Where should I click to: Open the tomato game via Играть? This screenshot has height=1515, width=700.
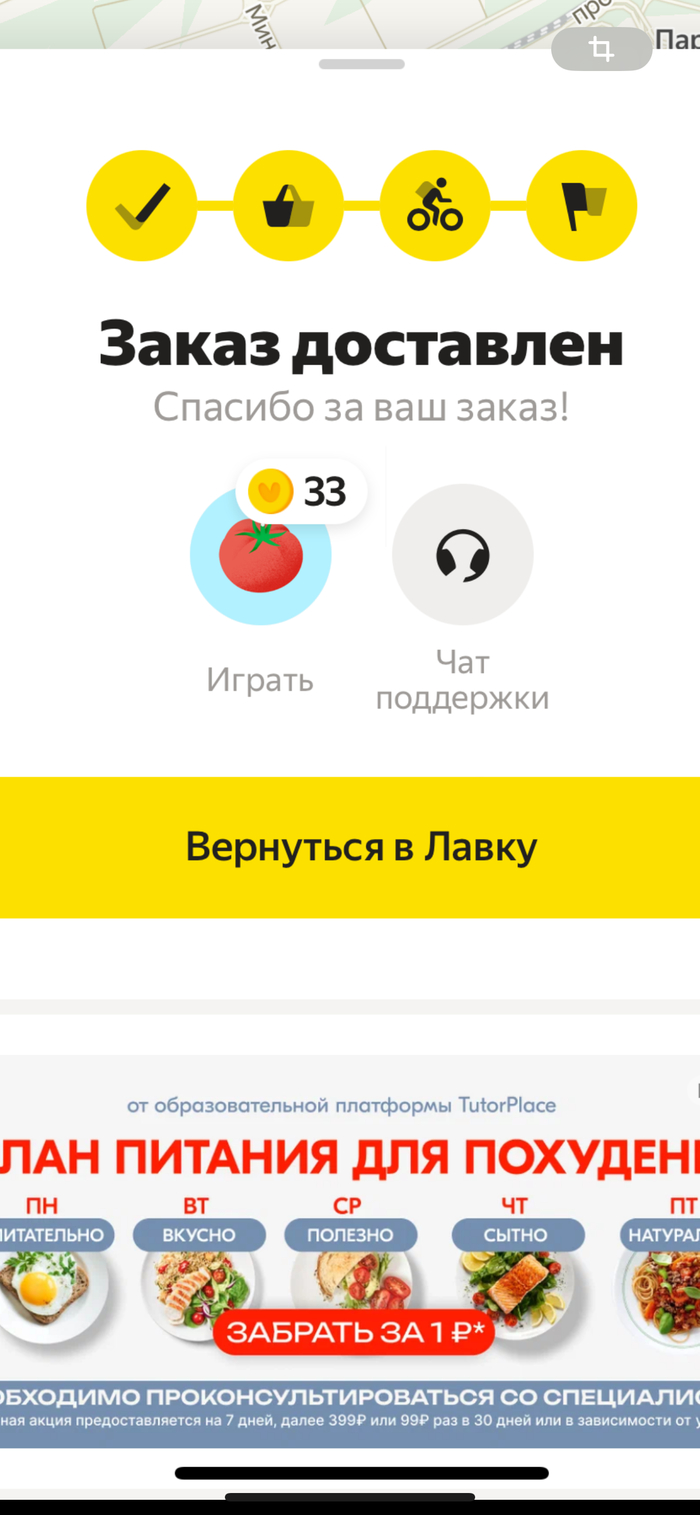260,558
